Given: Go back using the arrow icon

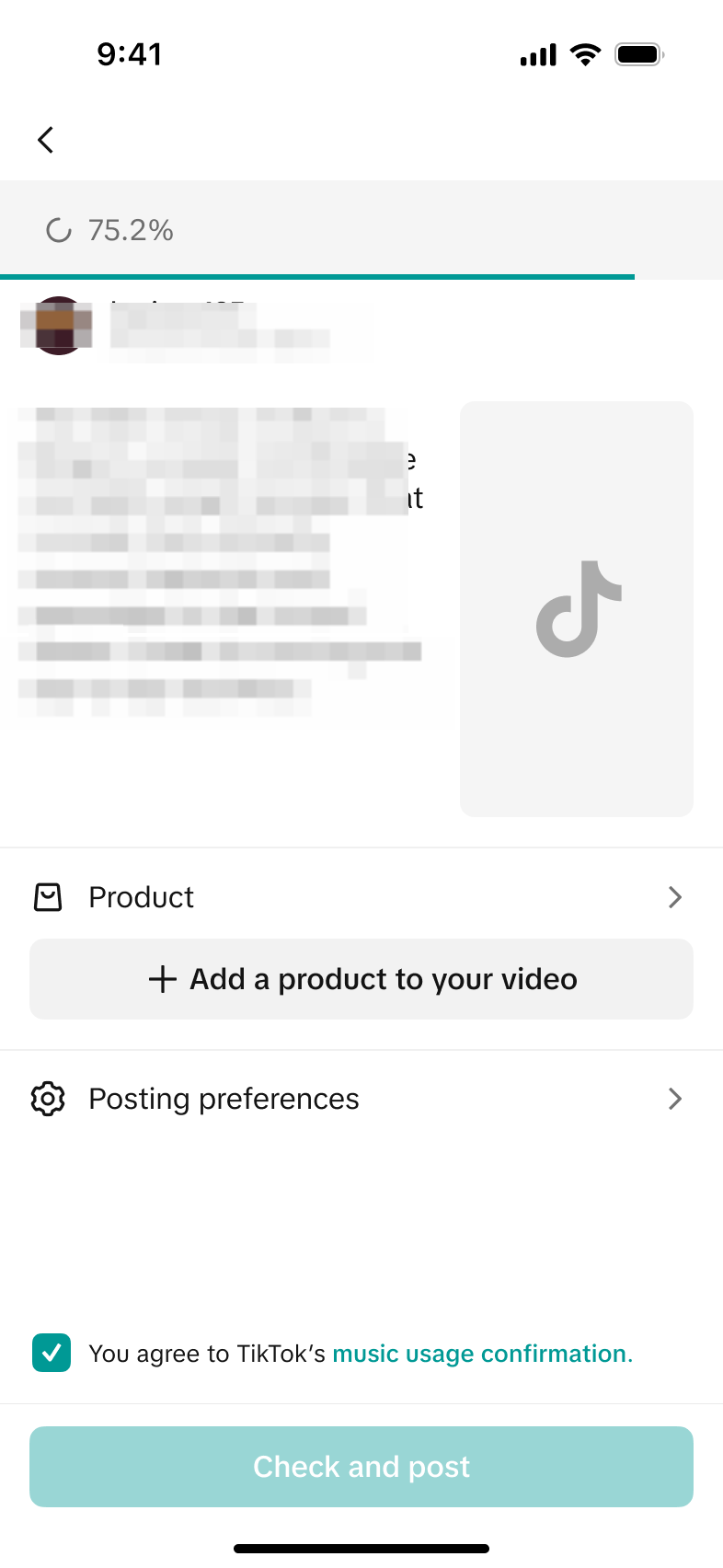Looking at the screenshot, I should (x=46, y=140).
